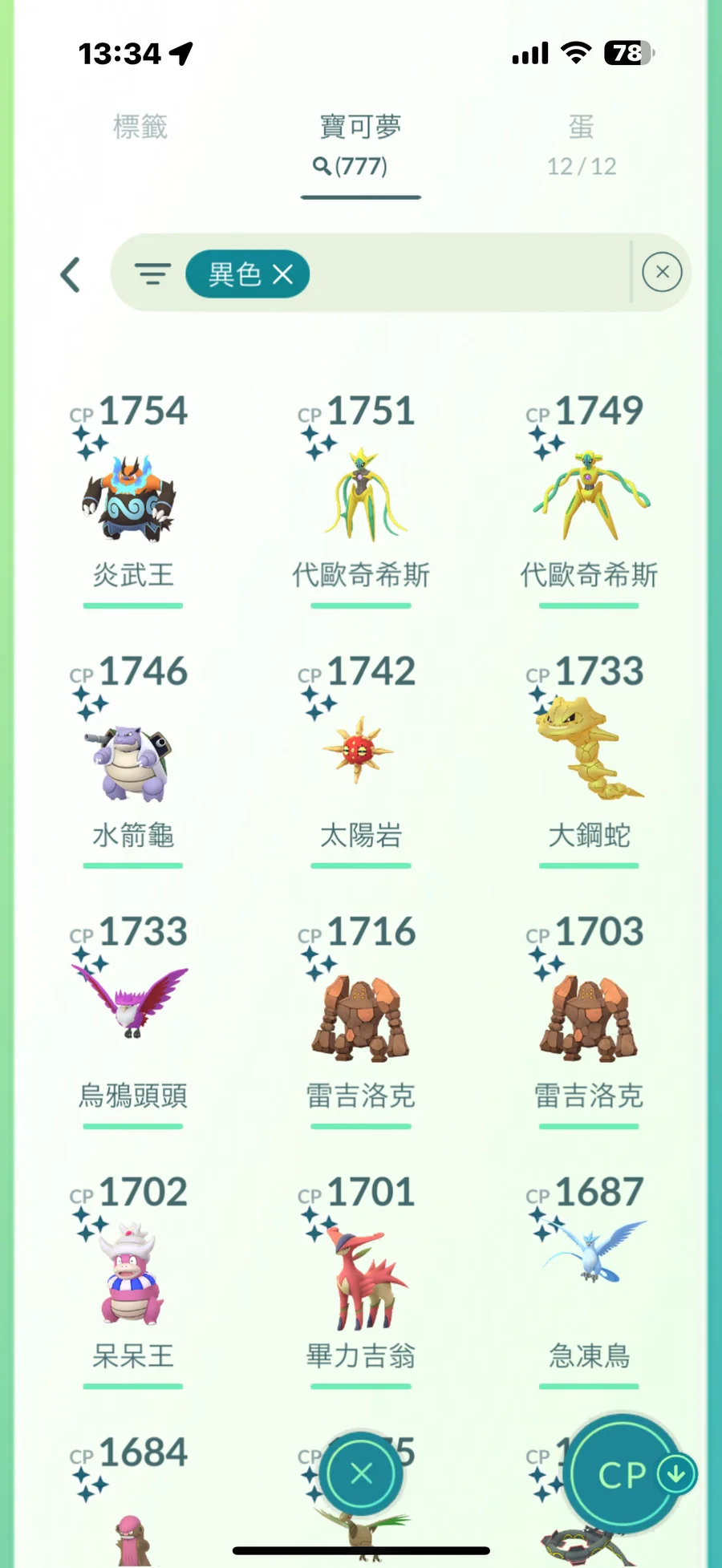
Task: Clear the search field
Action: [662, 273]
